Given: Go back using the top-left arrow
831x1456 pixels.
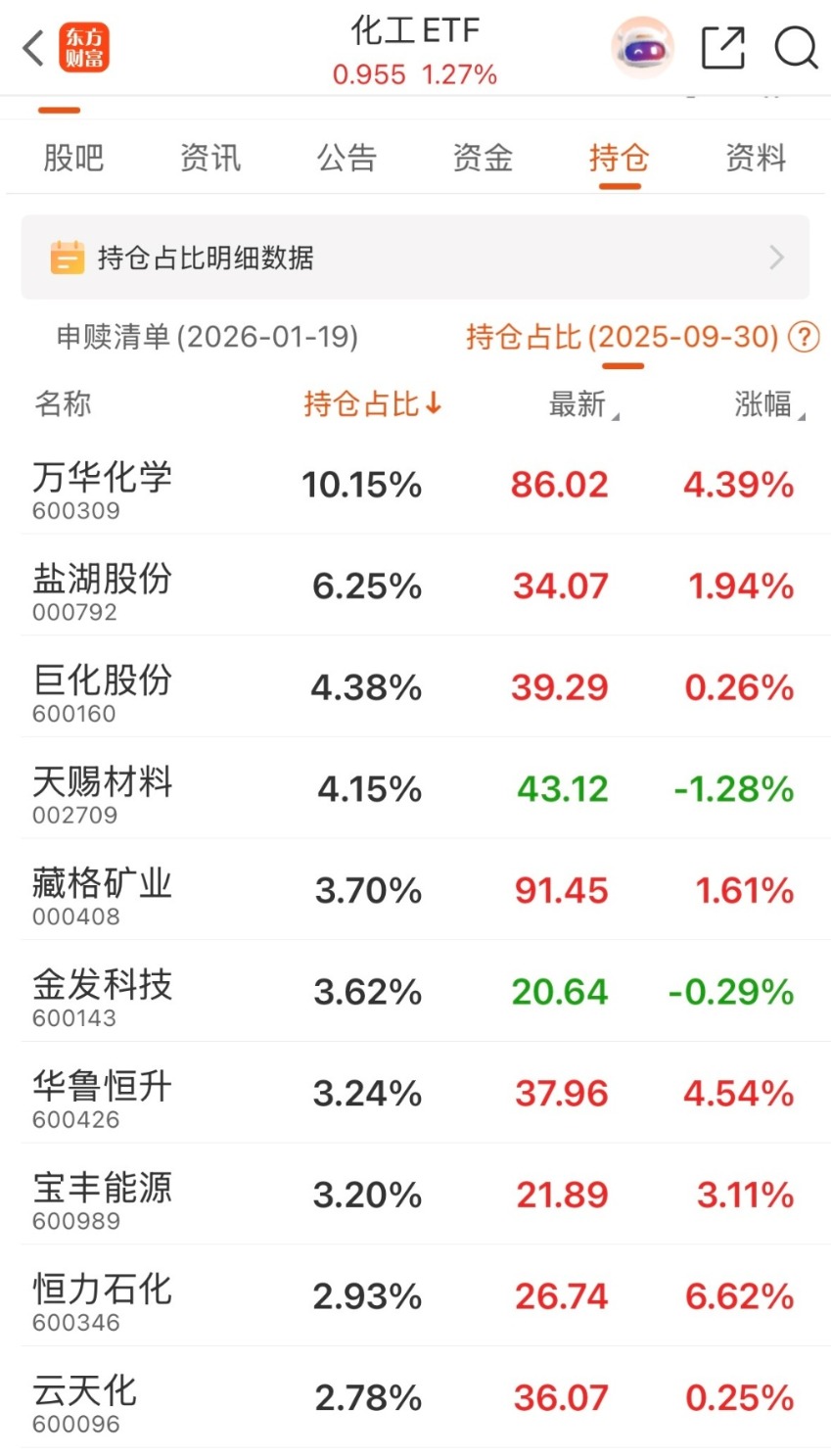Looking at the screenshot, I should (34, 47).
